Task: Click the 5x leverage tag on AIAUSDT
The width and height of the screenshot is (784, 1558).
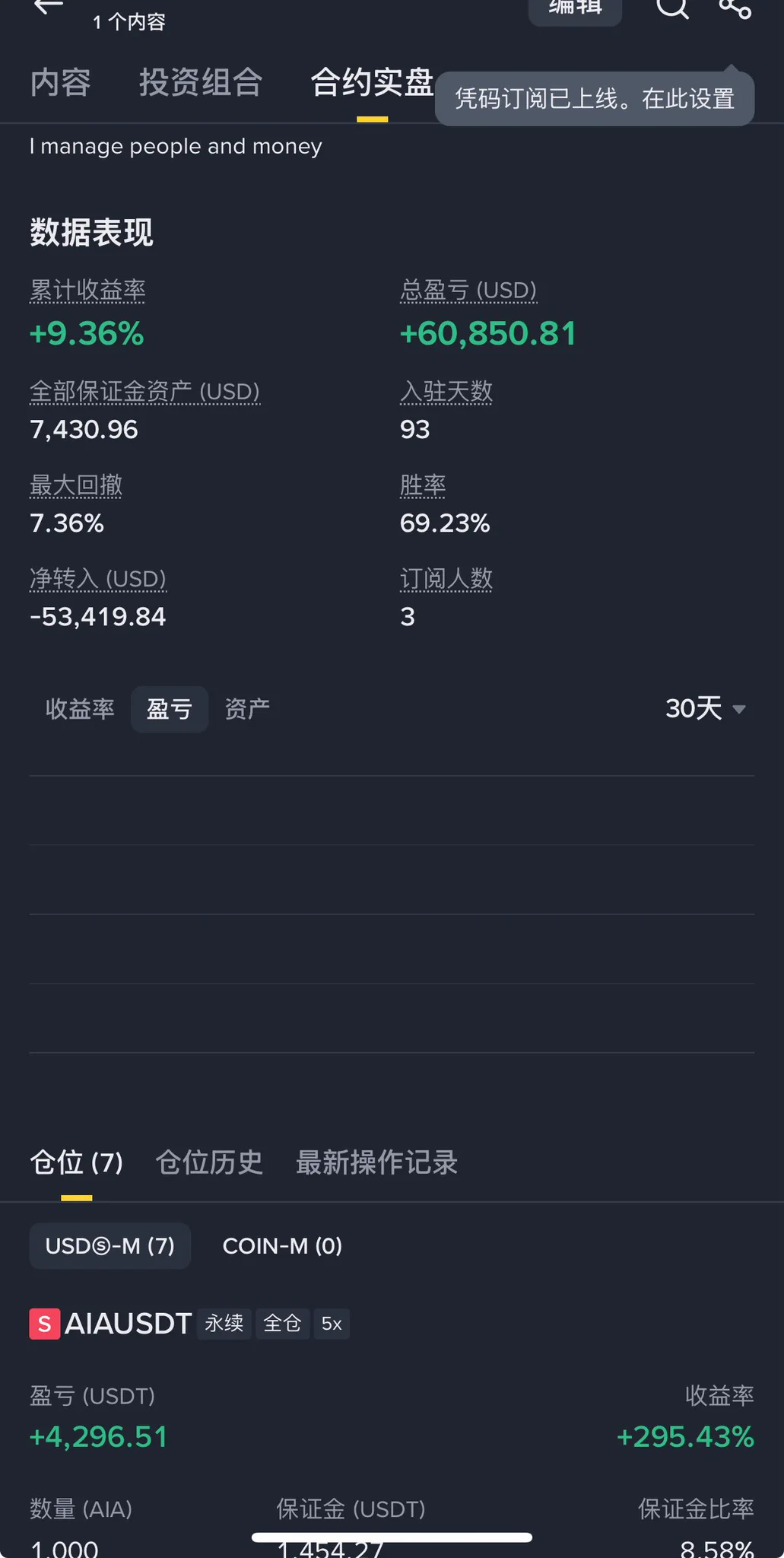Action: (x=332, y=1324)
